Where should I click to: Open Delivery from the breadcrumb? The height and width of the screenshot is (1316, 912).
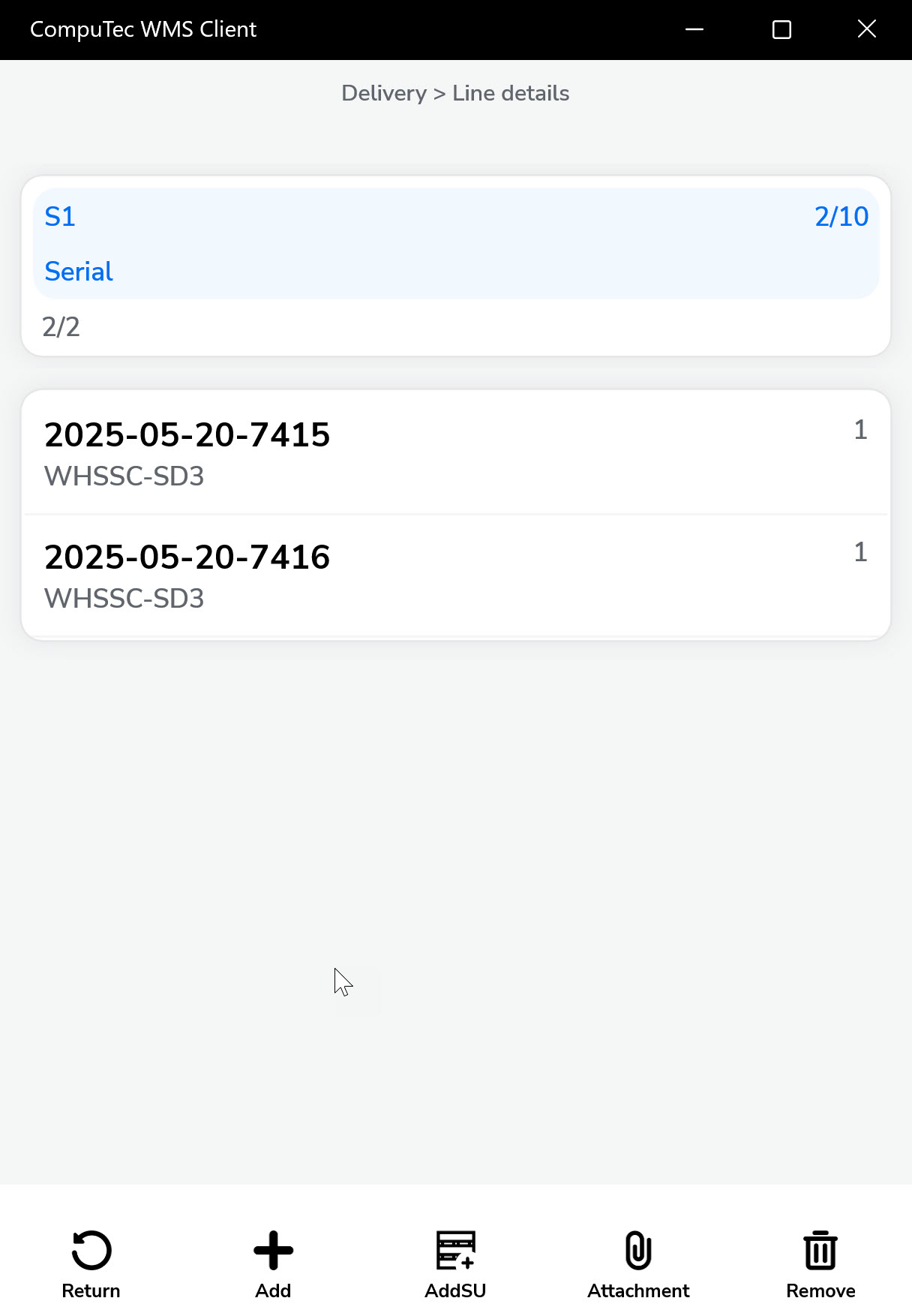pos(383,93)
